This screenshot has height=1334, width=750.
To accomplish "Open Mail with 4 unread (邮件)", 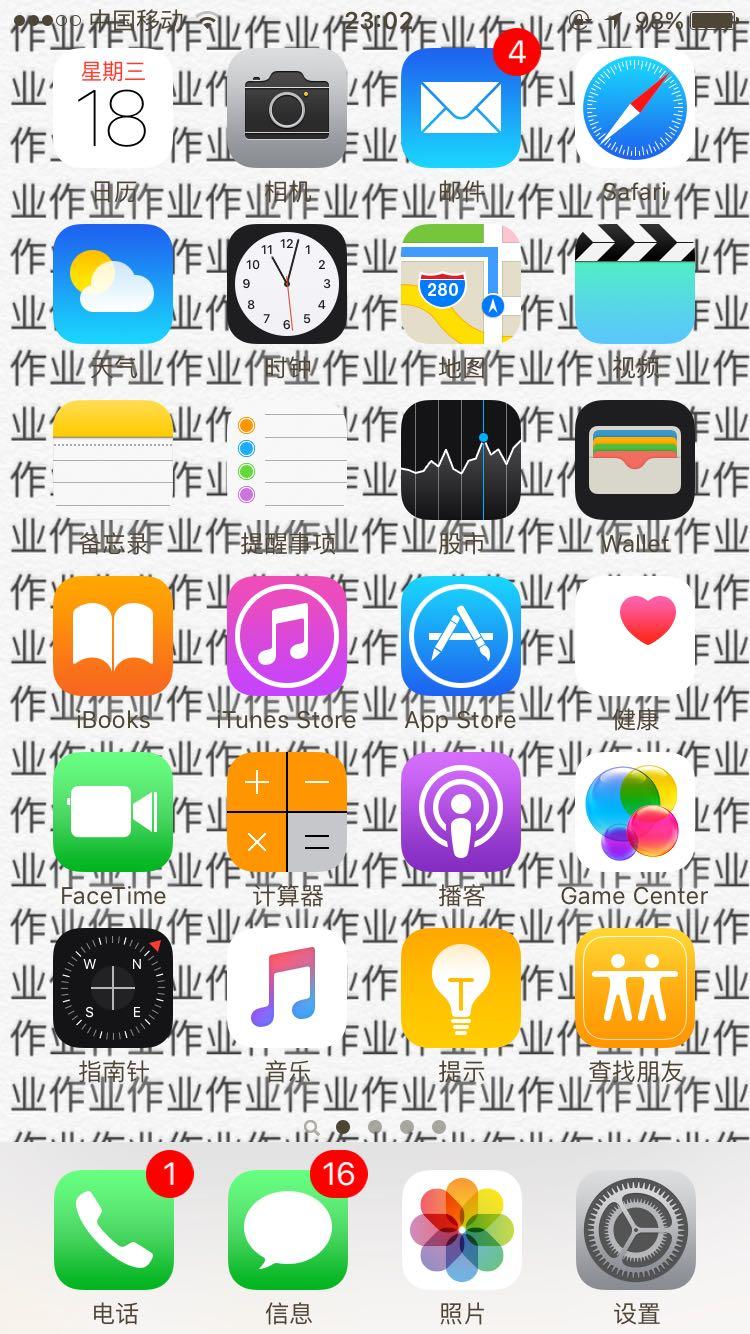I will (x=461, y=108).
